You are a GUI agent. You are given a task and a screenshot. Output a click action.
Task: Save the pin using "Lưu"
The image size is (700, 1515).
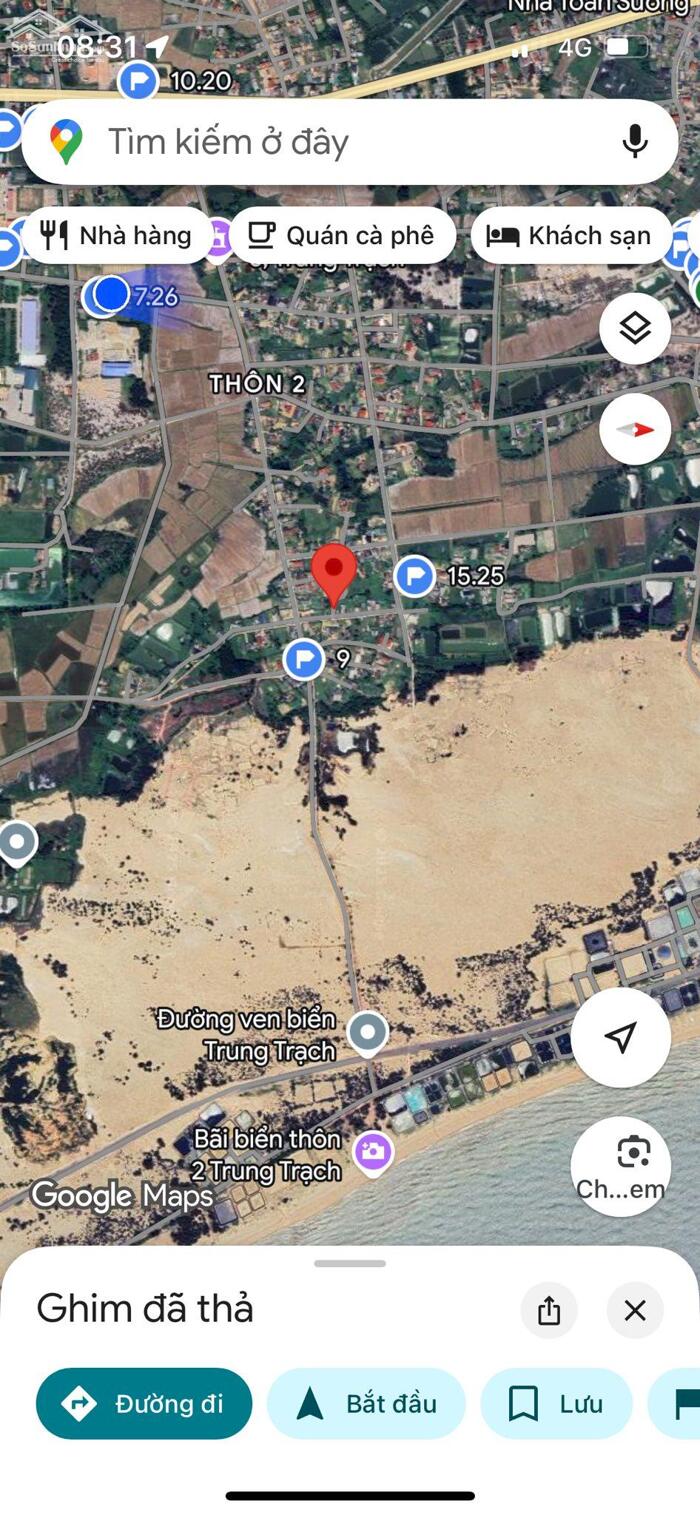pyautogui.click(x=556, y=1403)
